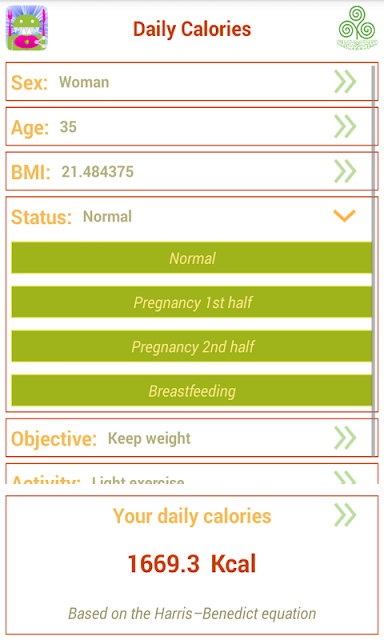
Task: Open the Age row
Action: click(191, 127)
